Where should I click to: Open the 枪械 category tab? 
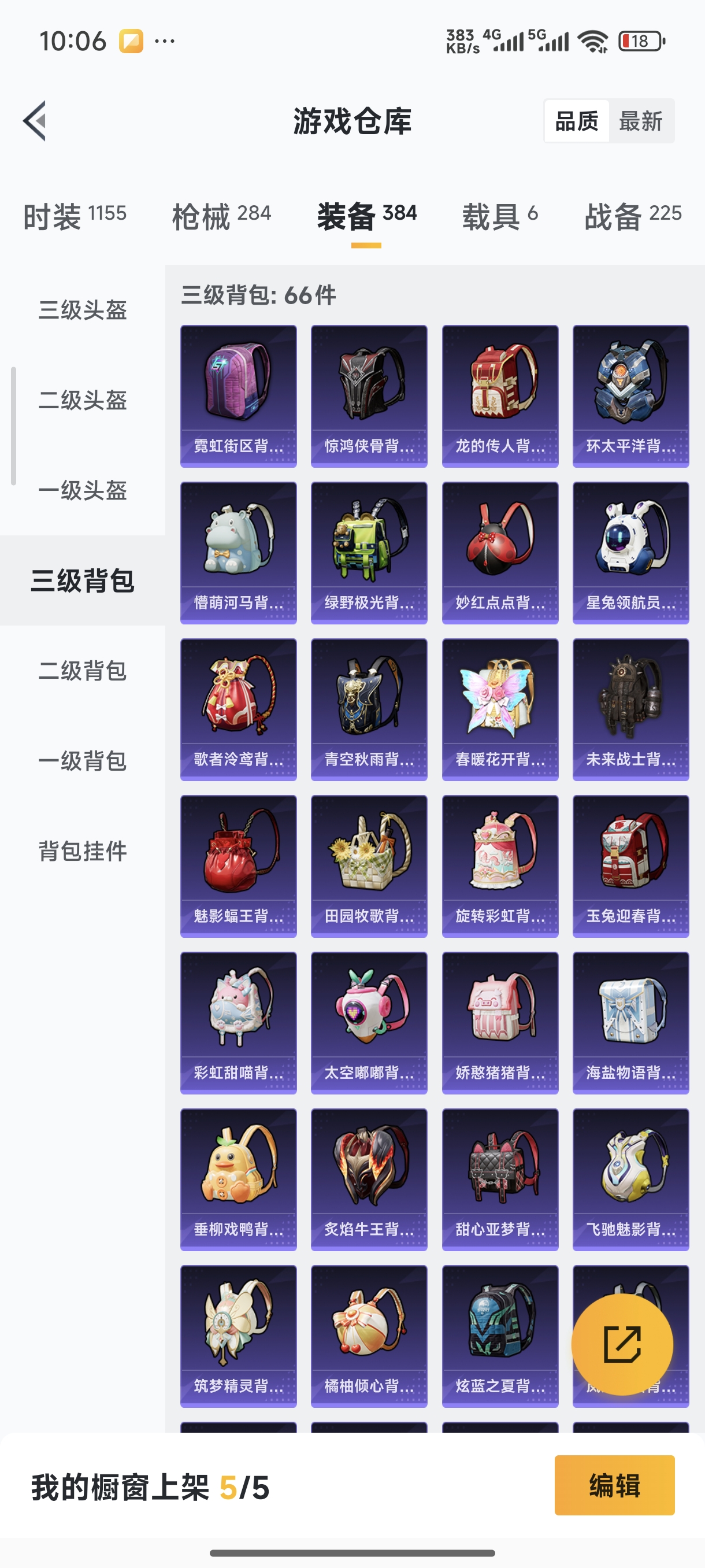click(x=221, y=216)
